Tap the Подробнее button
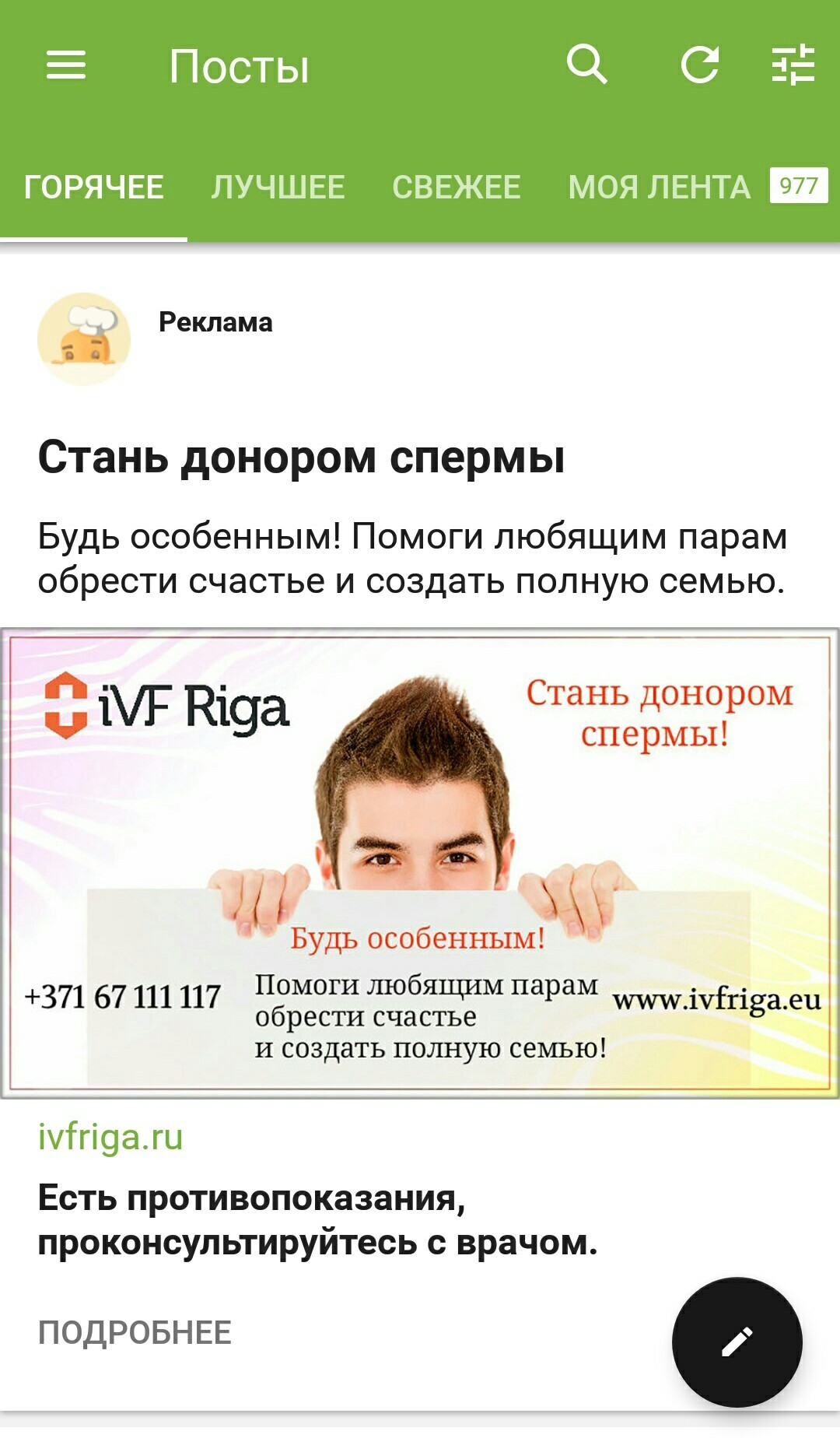 click(135, 1332)
